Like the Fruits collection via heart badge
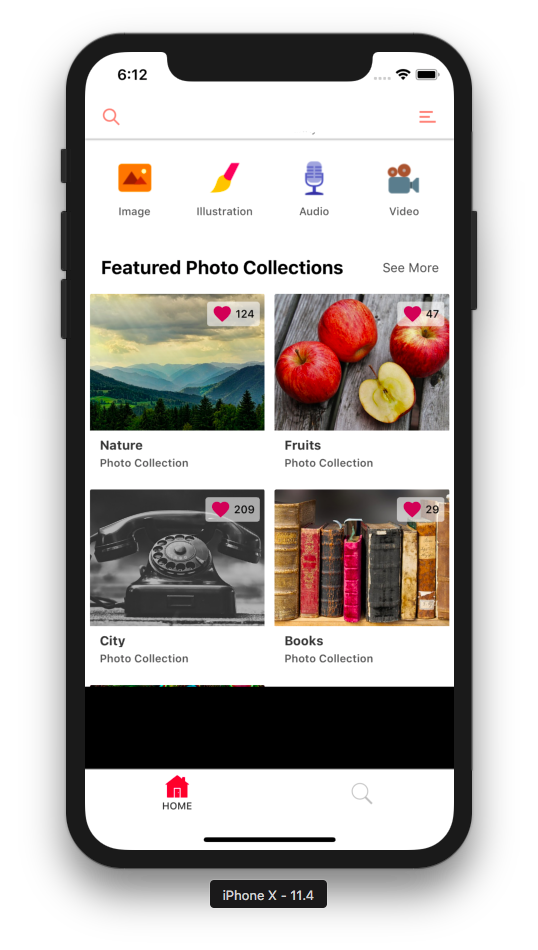Screen dimensions: 538x950 click(421, 314)
